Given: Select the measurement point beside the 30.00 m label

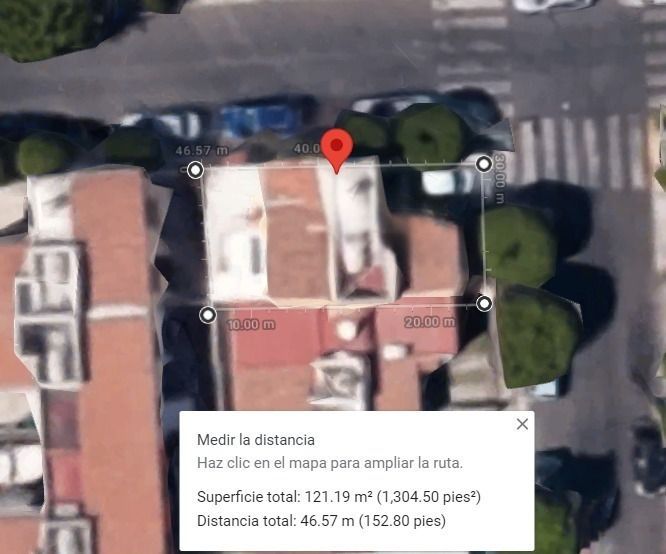Looking at the screenshot, I should pos(484,164).
